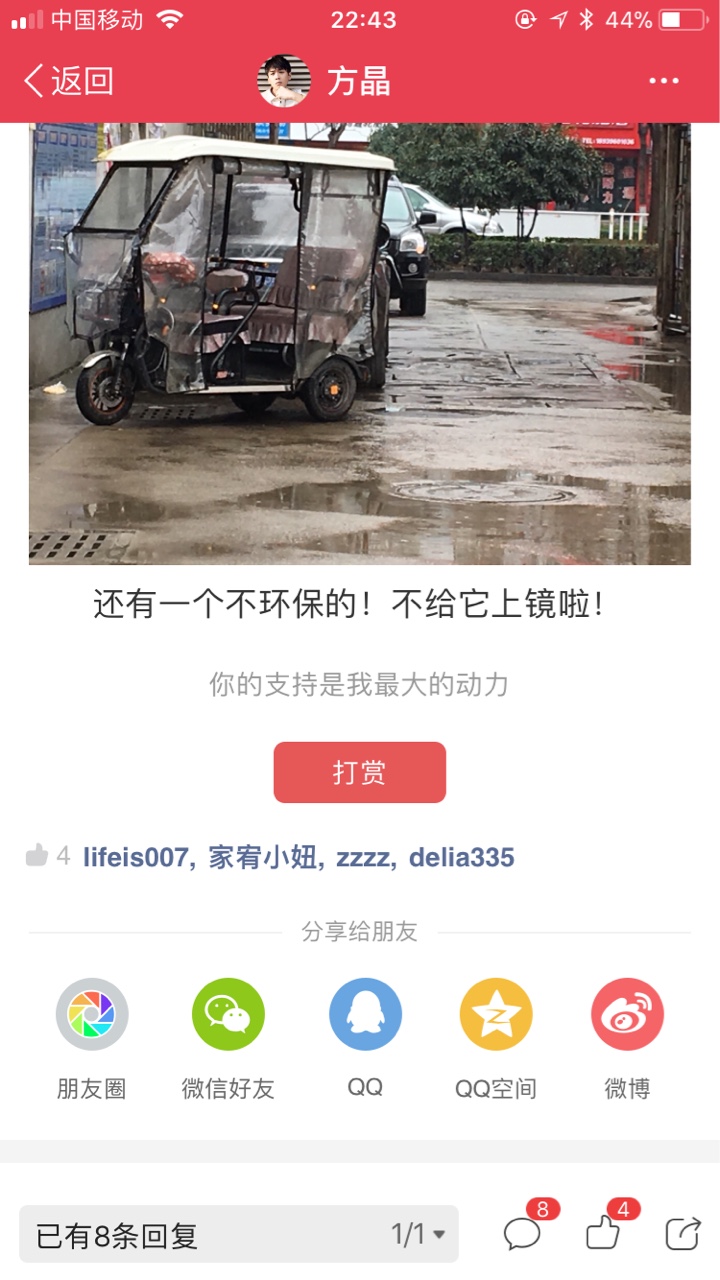
Task: Tap the 打赏 reward button
Action: coord(360,772)
